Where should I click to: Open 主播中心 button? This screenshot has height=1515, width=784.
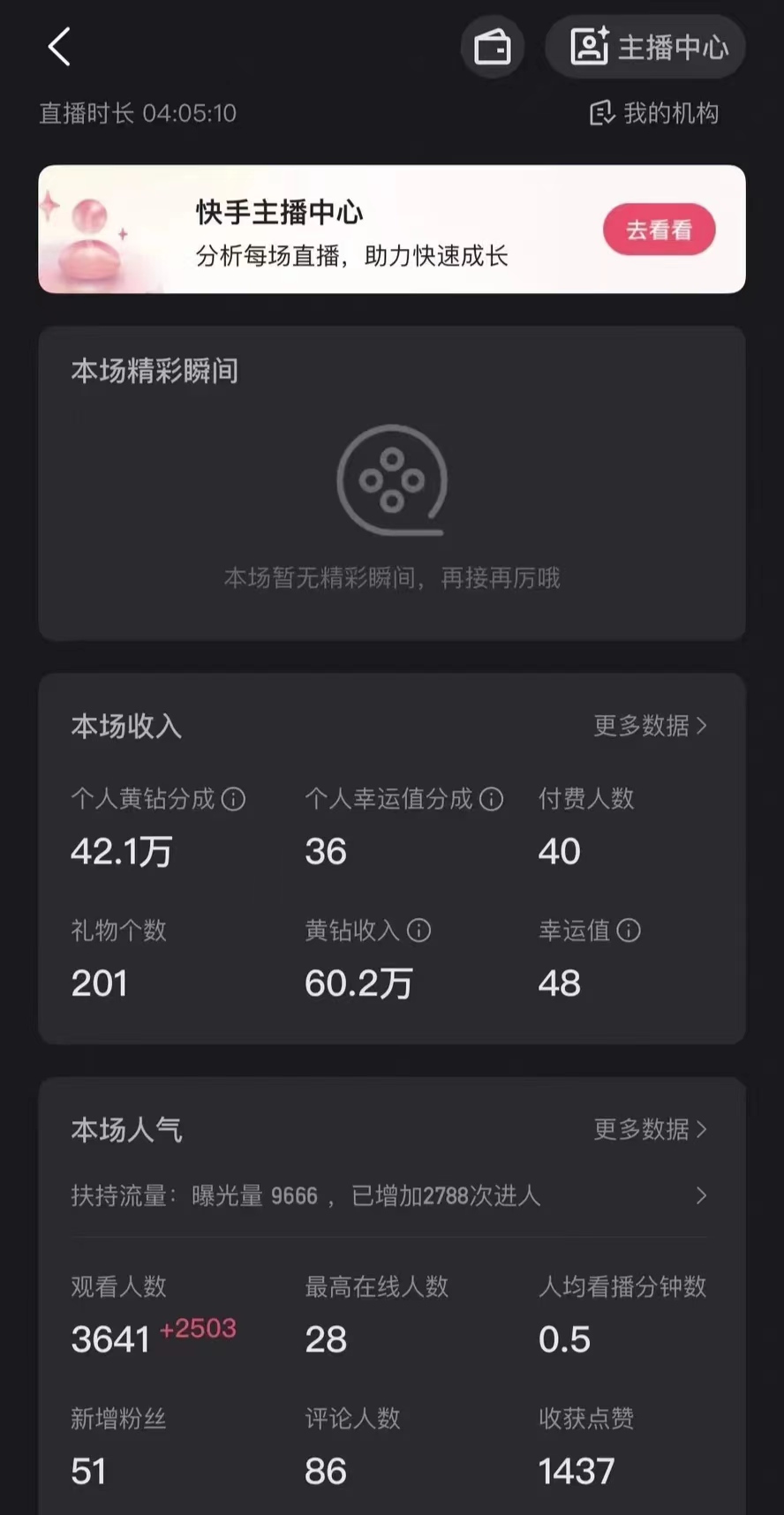pos(647,47)
